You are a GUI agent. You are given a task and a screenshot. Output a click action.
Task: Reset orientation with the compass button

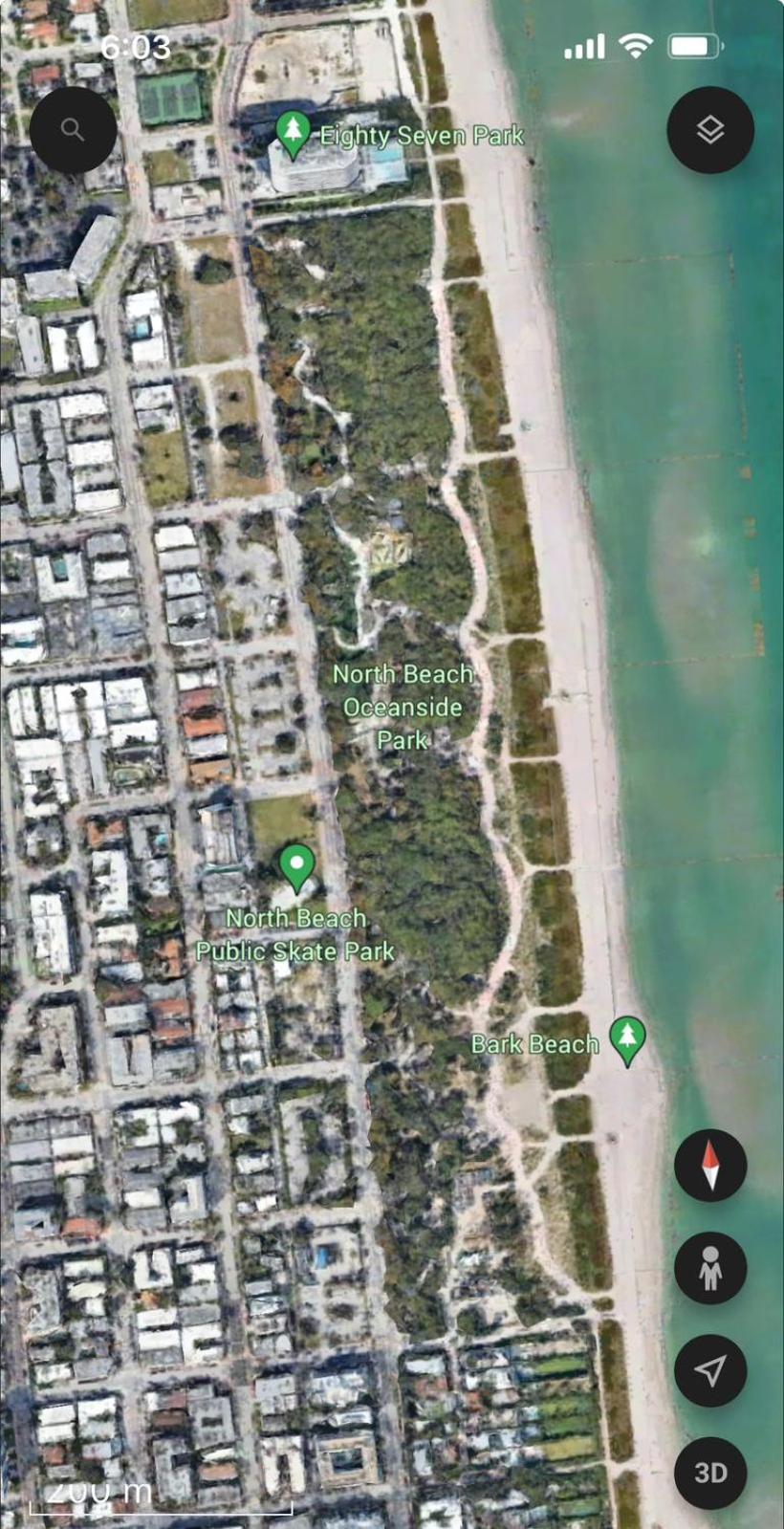tap(709, 1165)
